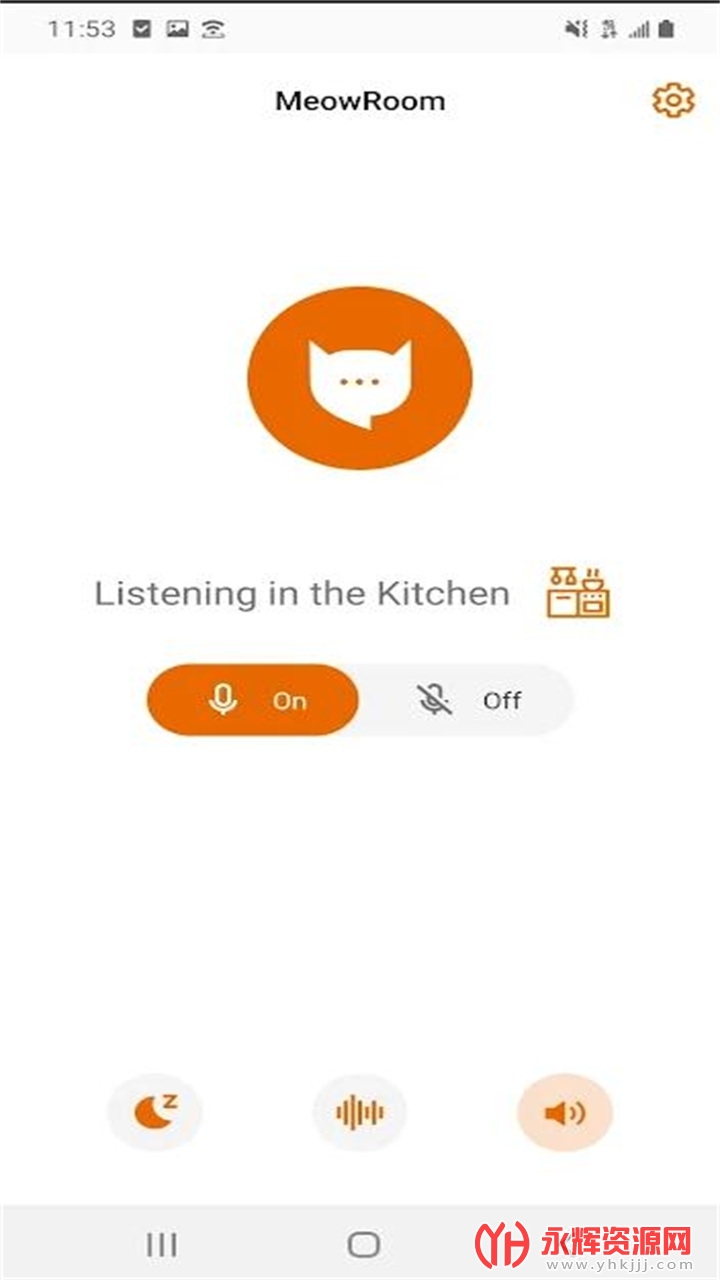Image resolution: width=720 pixels, height=1280 pixels.
Task: Tap the orange cat speech button
Action: [360, 378]
